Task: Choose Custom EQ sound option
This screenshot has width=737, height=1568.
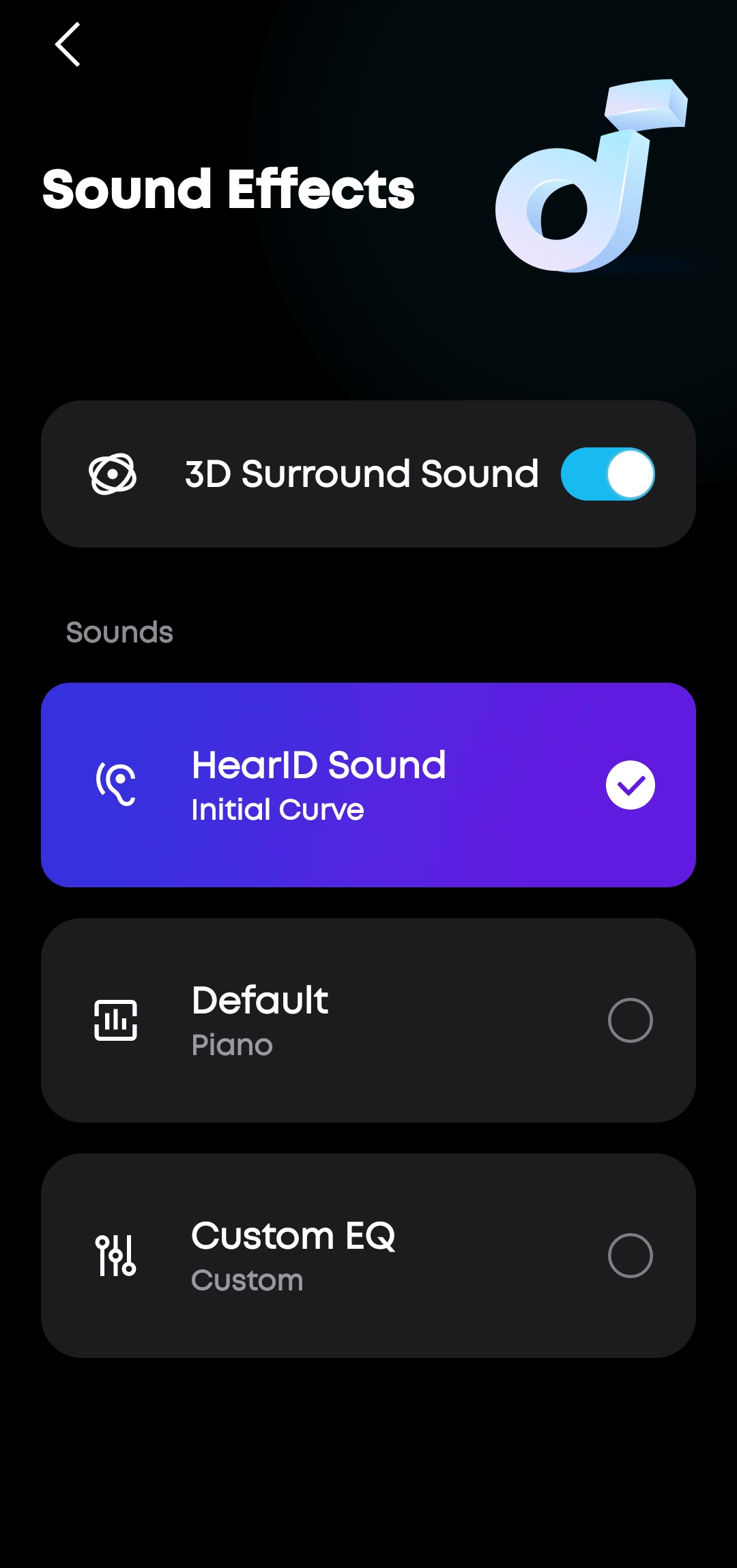Action: coord(630,1256)
